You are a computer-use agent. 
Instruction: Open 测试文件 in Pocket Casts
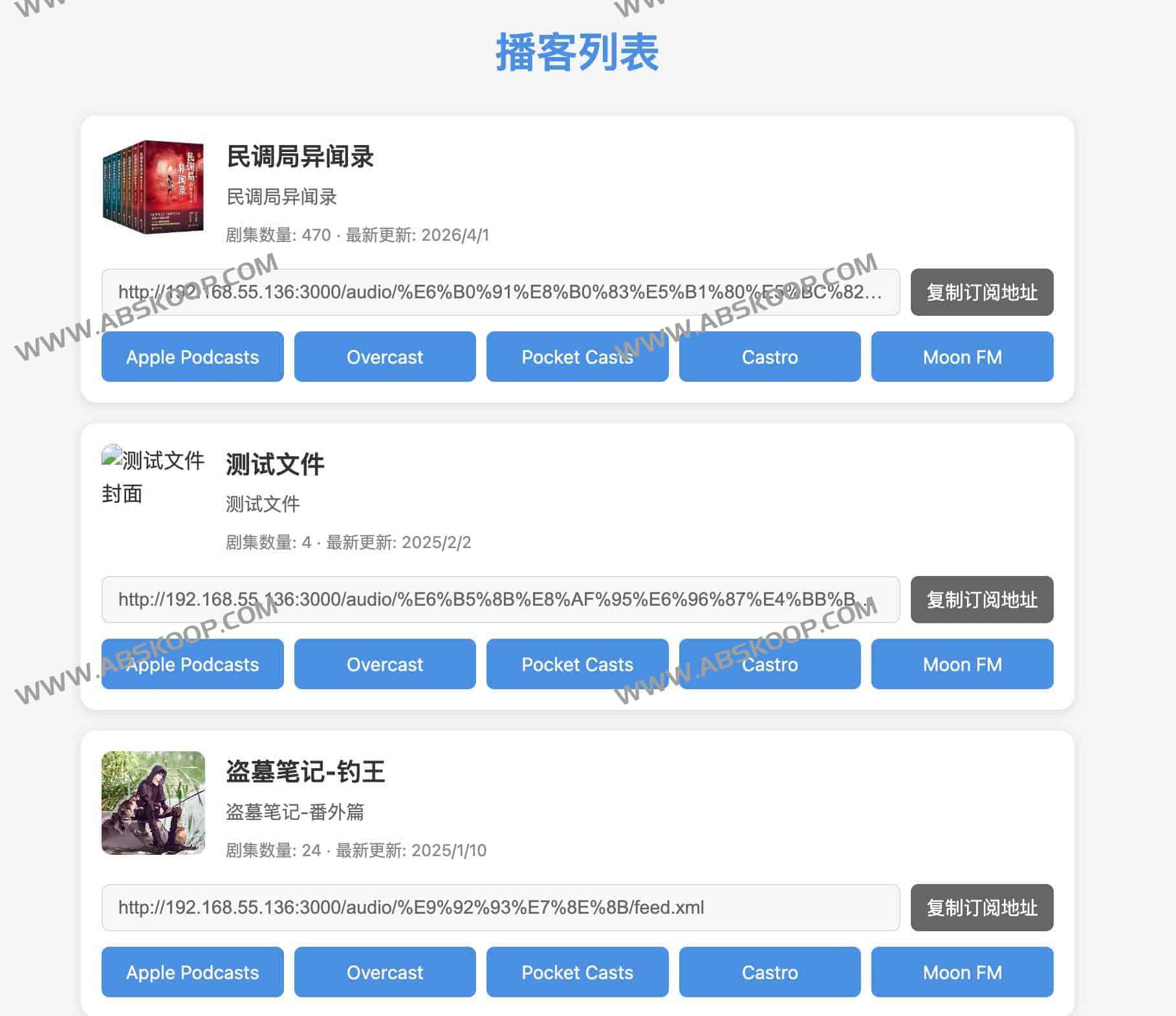(x=577, y=664)
